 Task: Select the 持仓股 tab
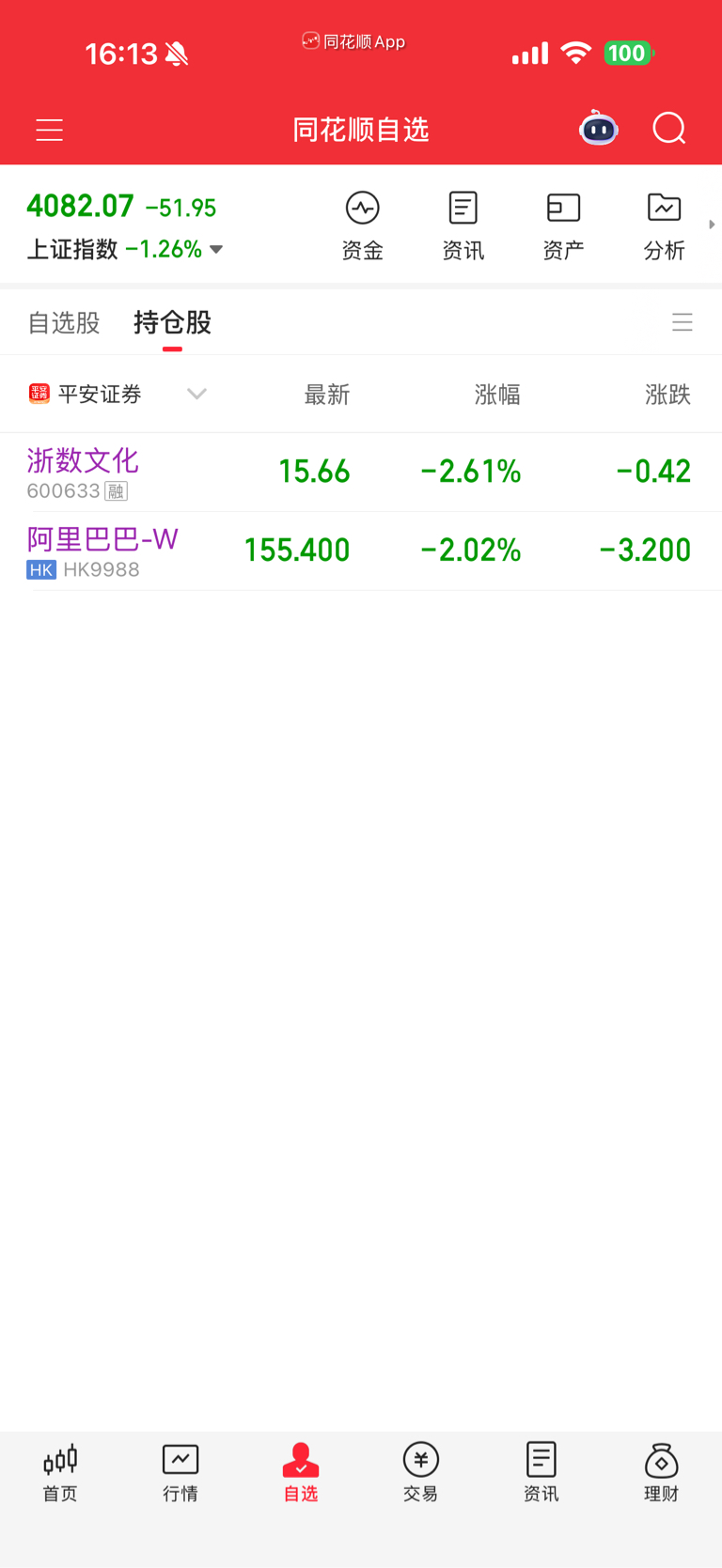pos(172,323)
